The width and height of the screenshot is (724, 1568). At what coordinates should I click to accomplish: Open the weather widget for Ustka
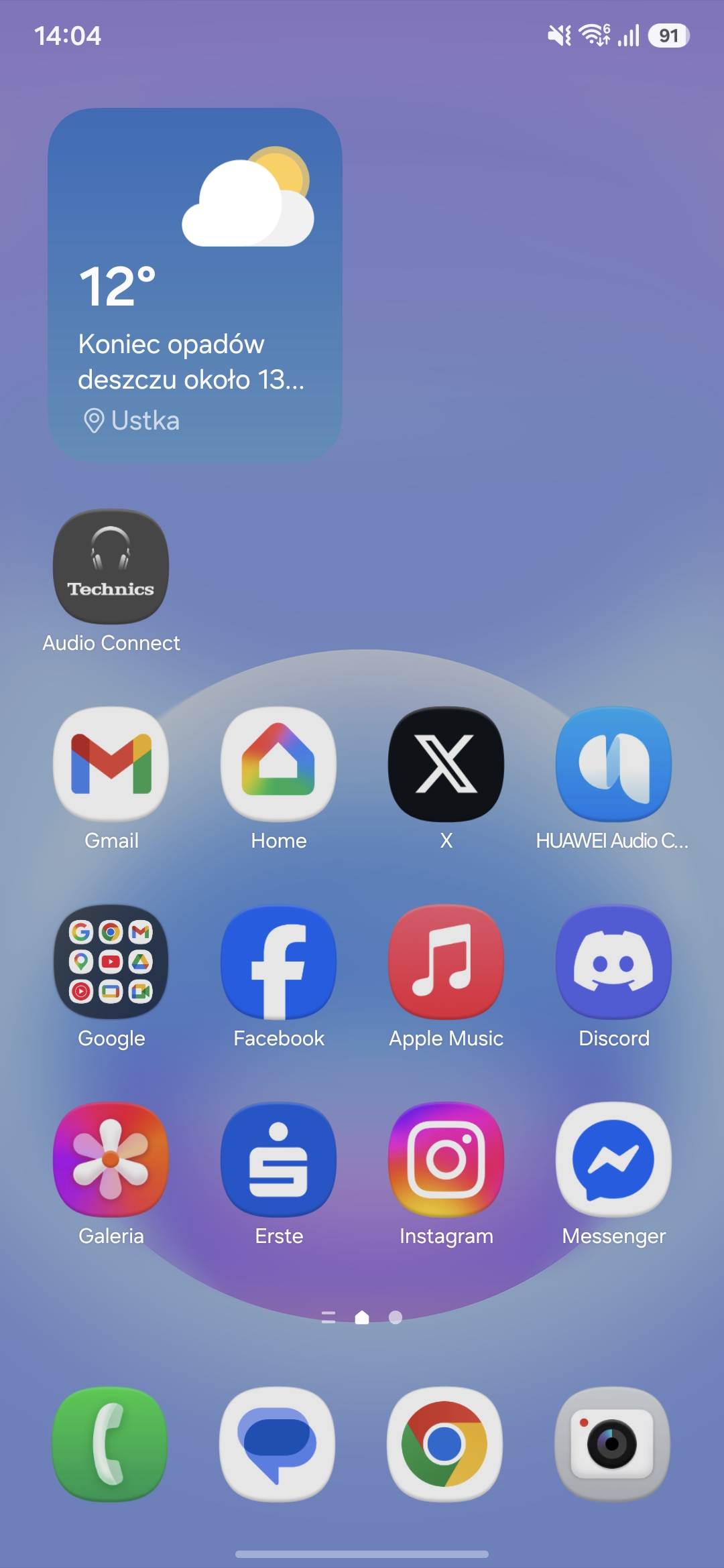coord(194,284)
